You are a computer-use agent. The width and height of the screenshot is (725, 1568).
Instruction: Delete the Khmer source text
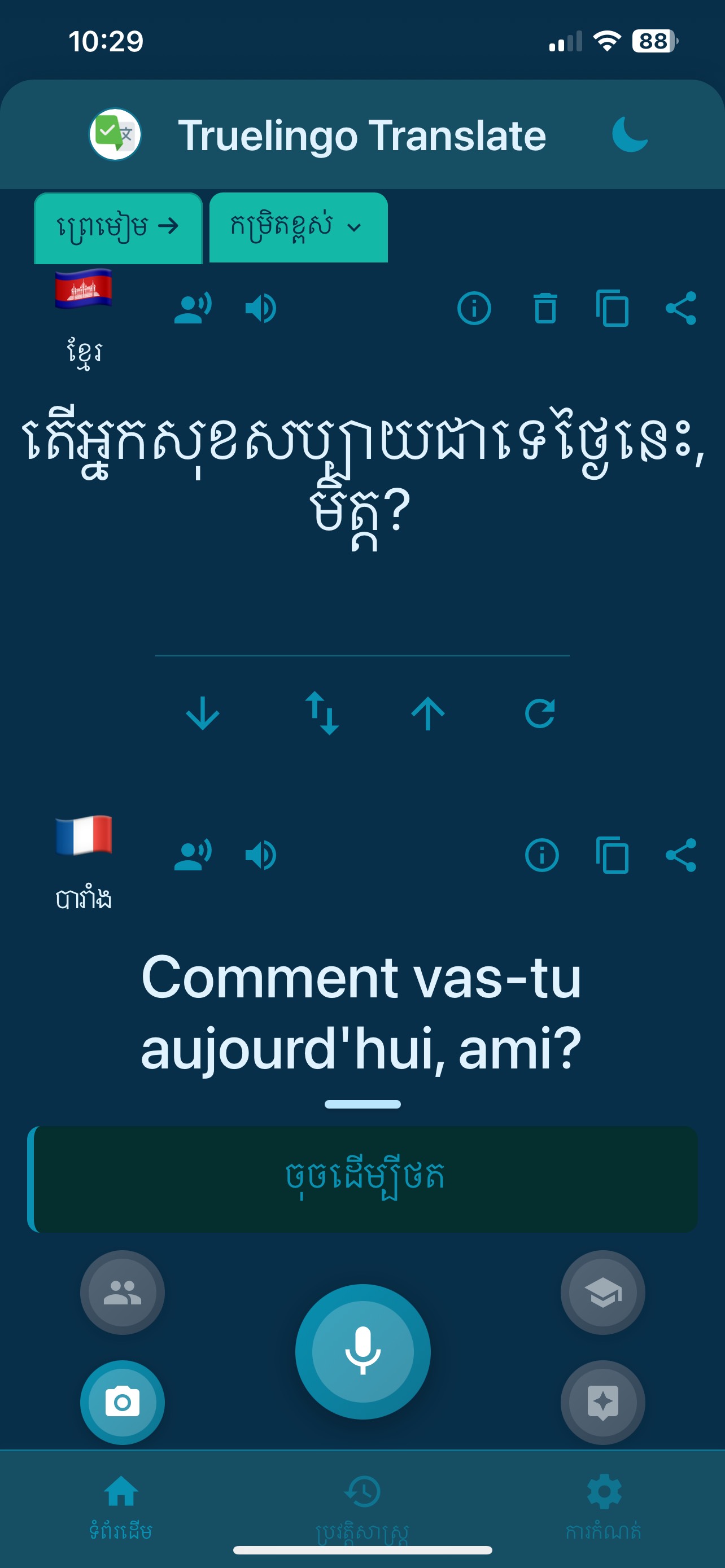(x=545, y=309)
